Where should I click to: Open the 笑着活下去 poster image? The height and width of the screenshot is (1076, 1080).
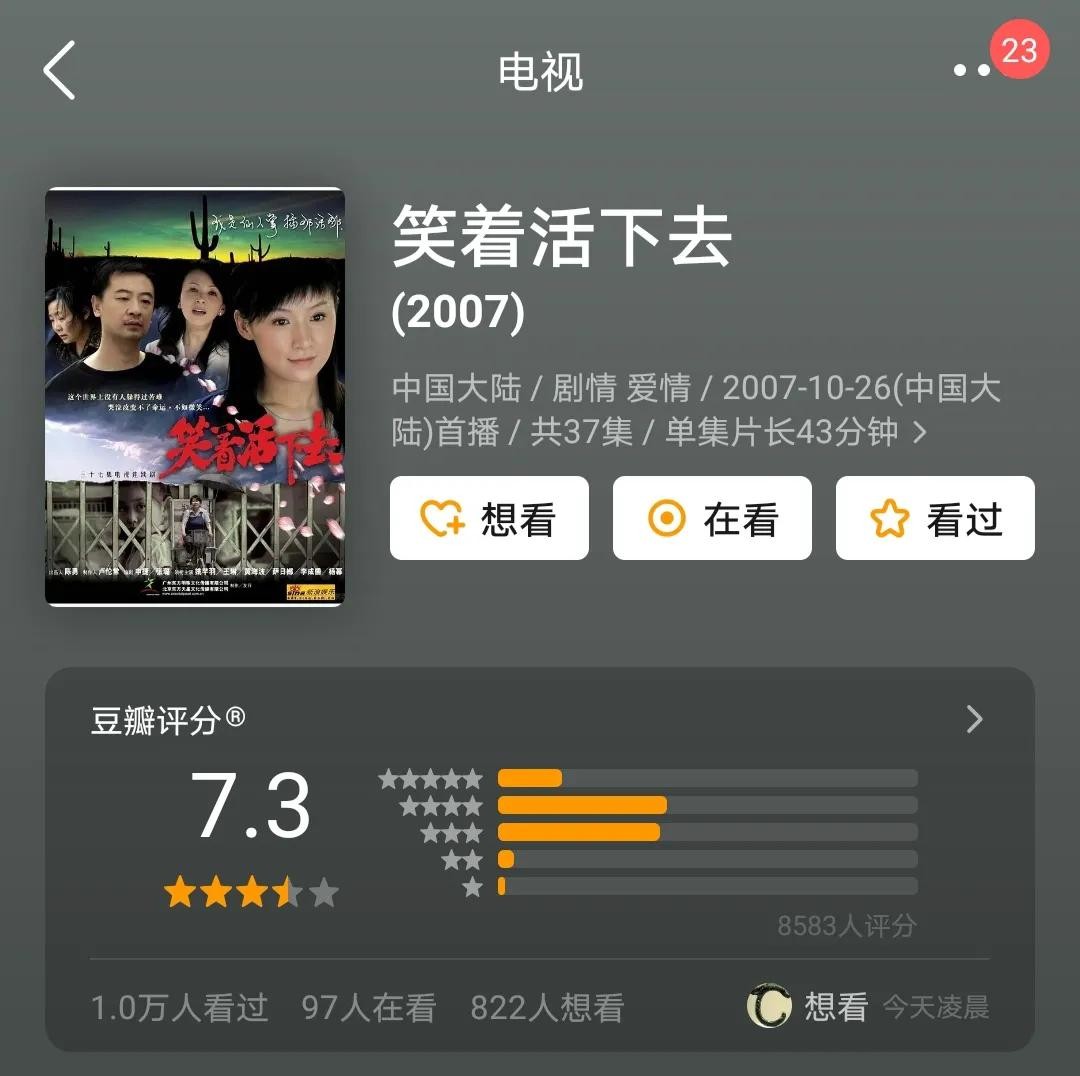[x=195, y=396]
